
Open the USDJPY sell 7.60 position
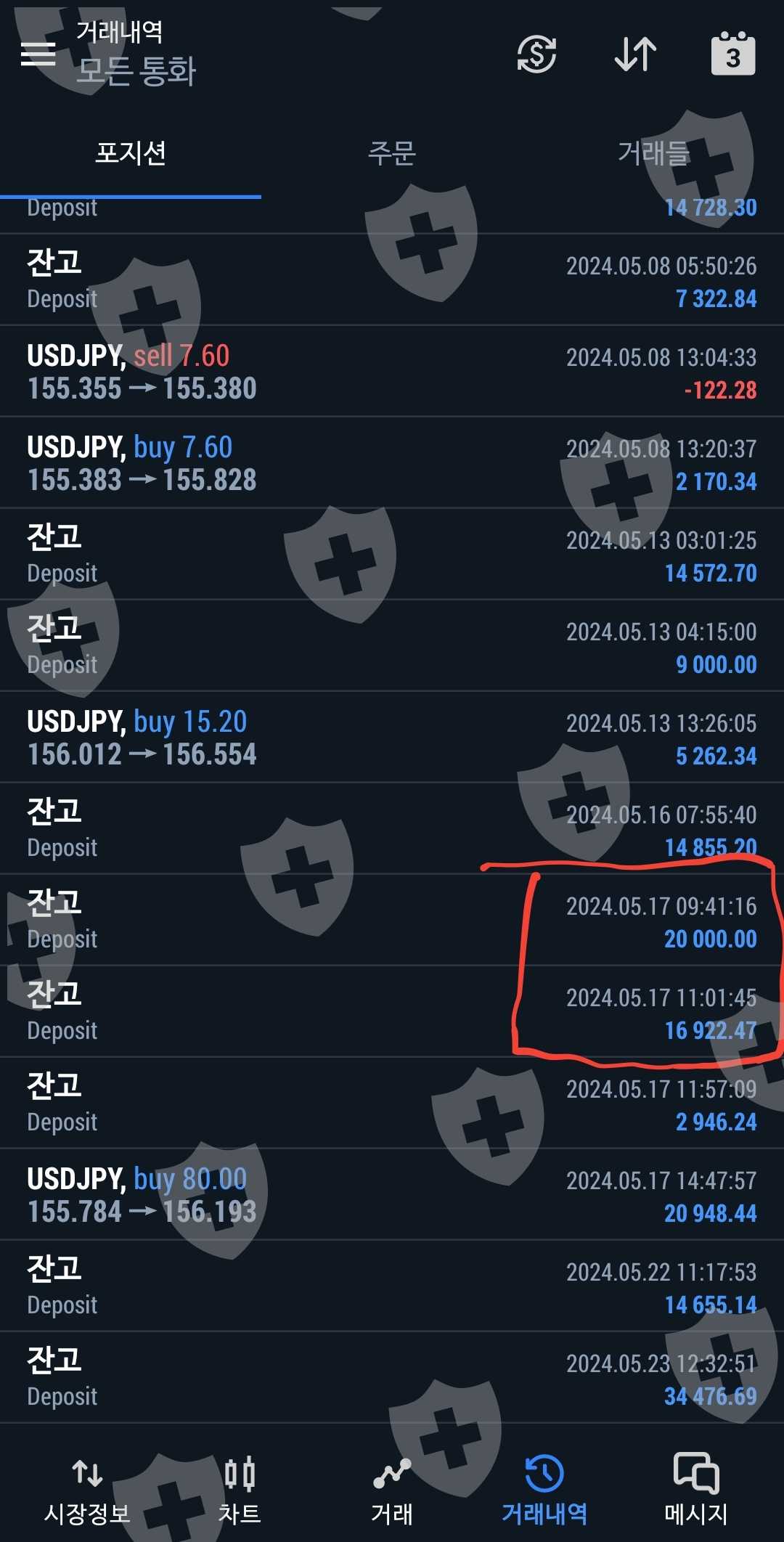point(392,371)
